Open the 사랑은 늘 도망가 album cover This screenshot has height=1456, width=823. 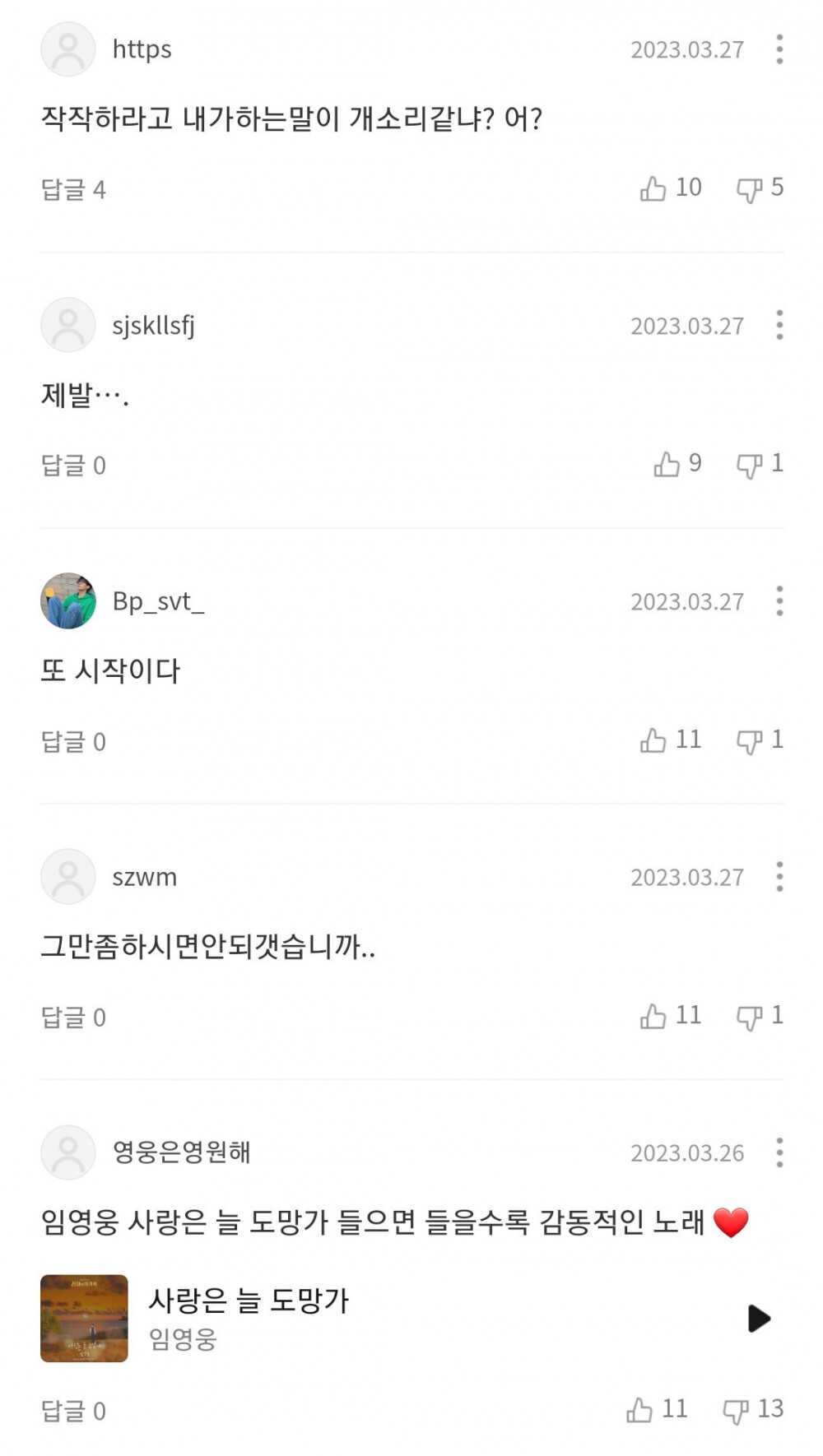[84, 1318]
